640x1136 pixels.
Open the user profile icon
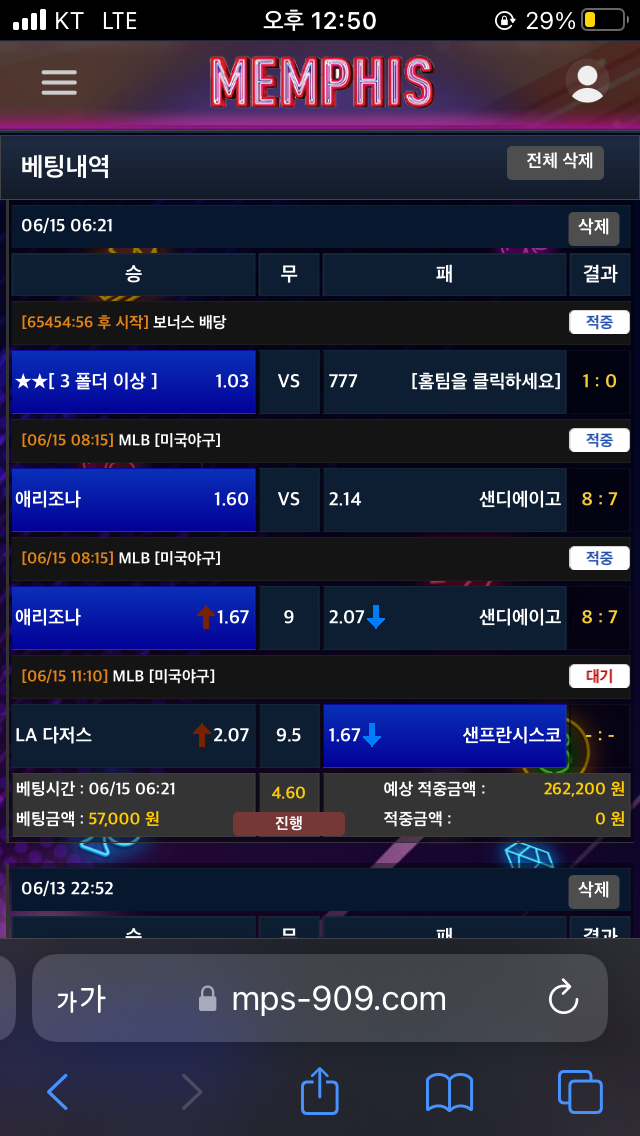(x=587, y=81)
